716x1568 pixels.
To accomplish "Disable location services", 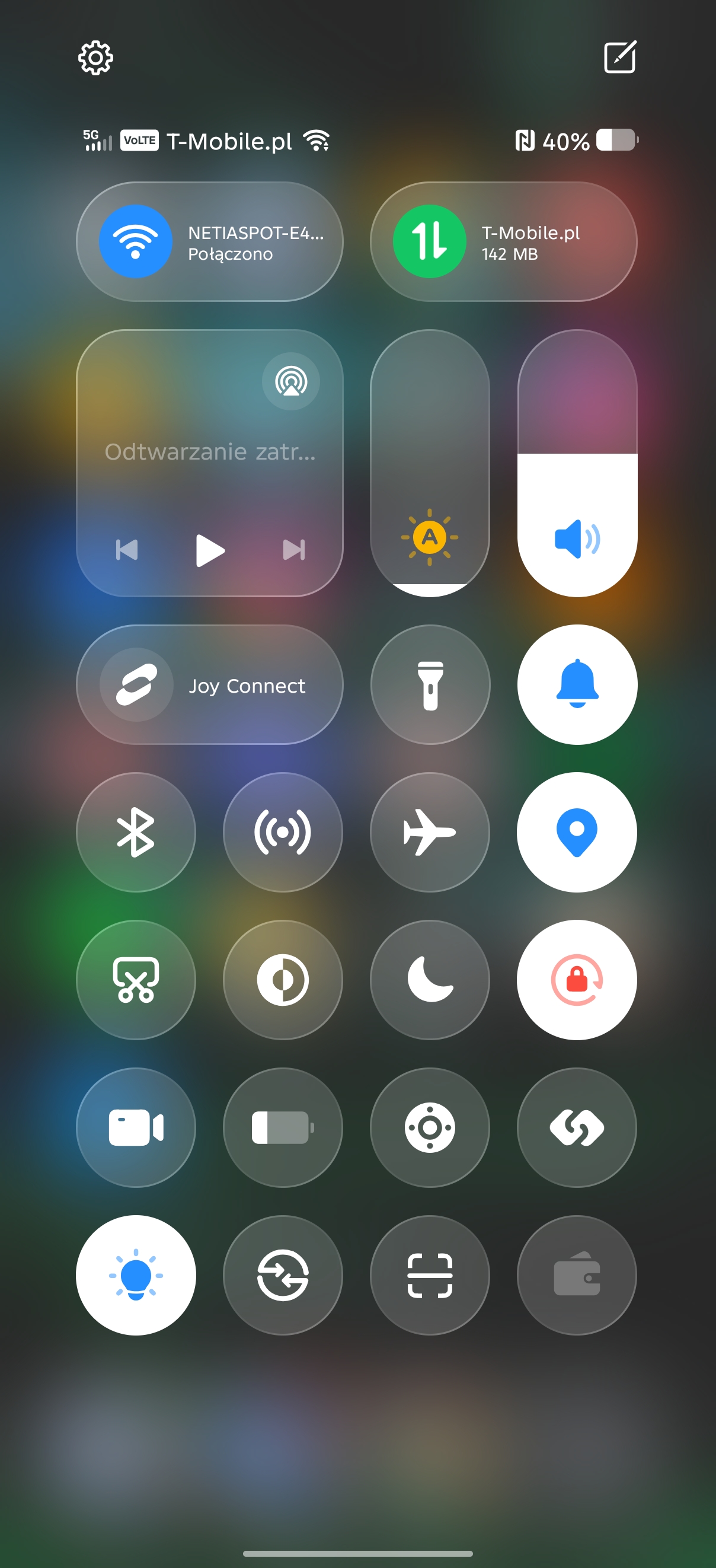I will point(577,832).
